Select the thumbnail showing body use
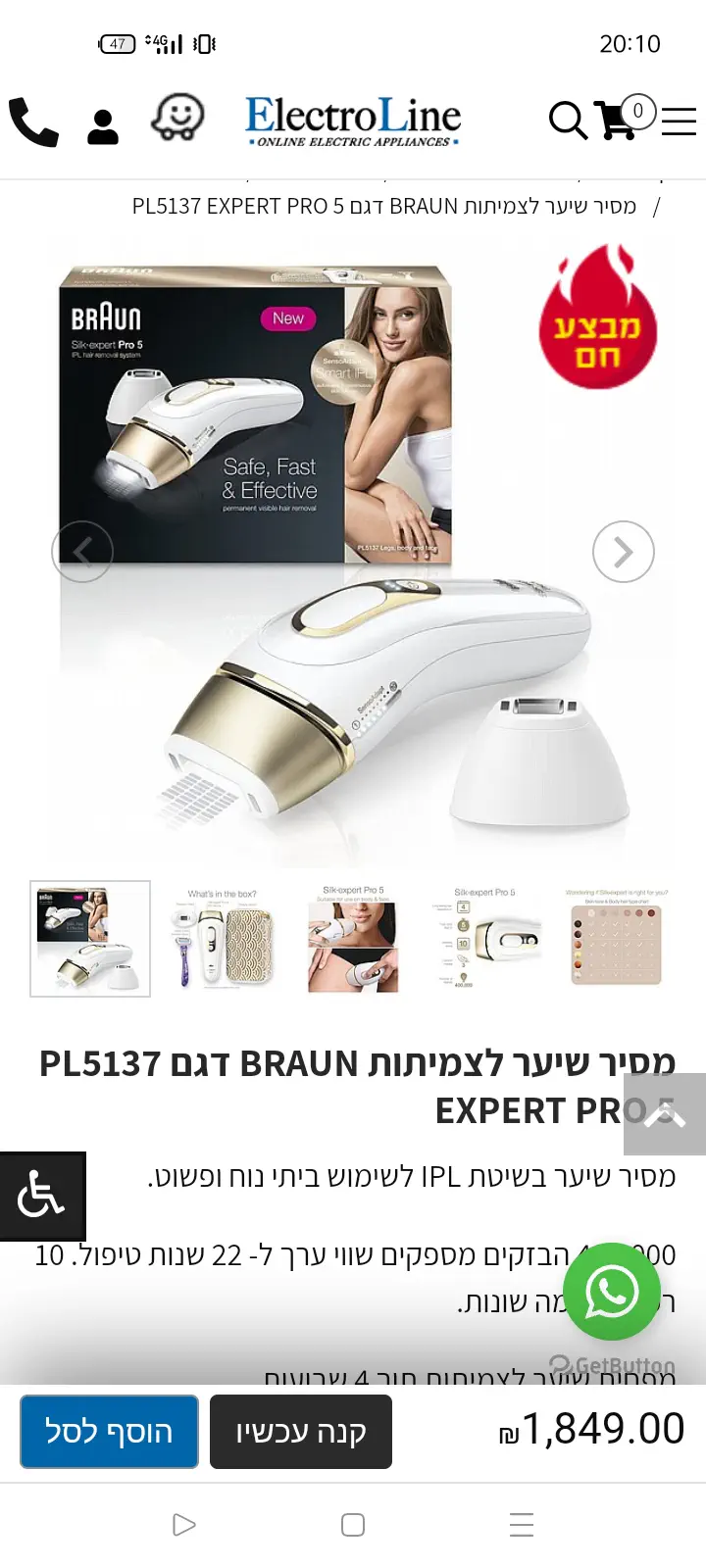 coord(353,939)
